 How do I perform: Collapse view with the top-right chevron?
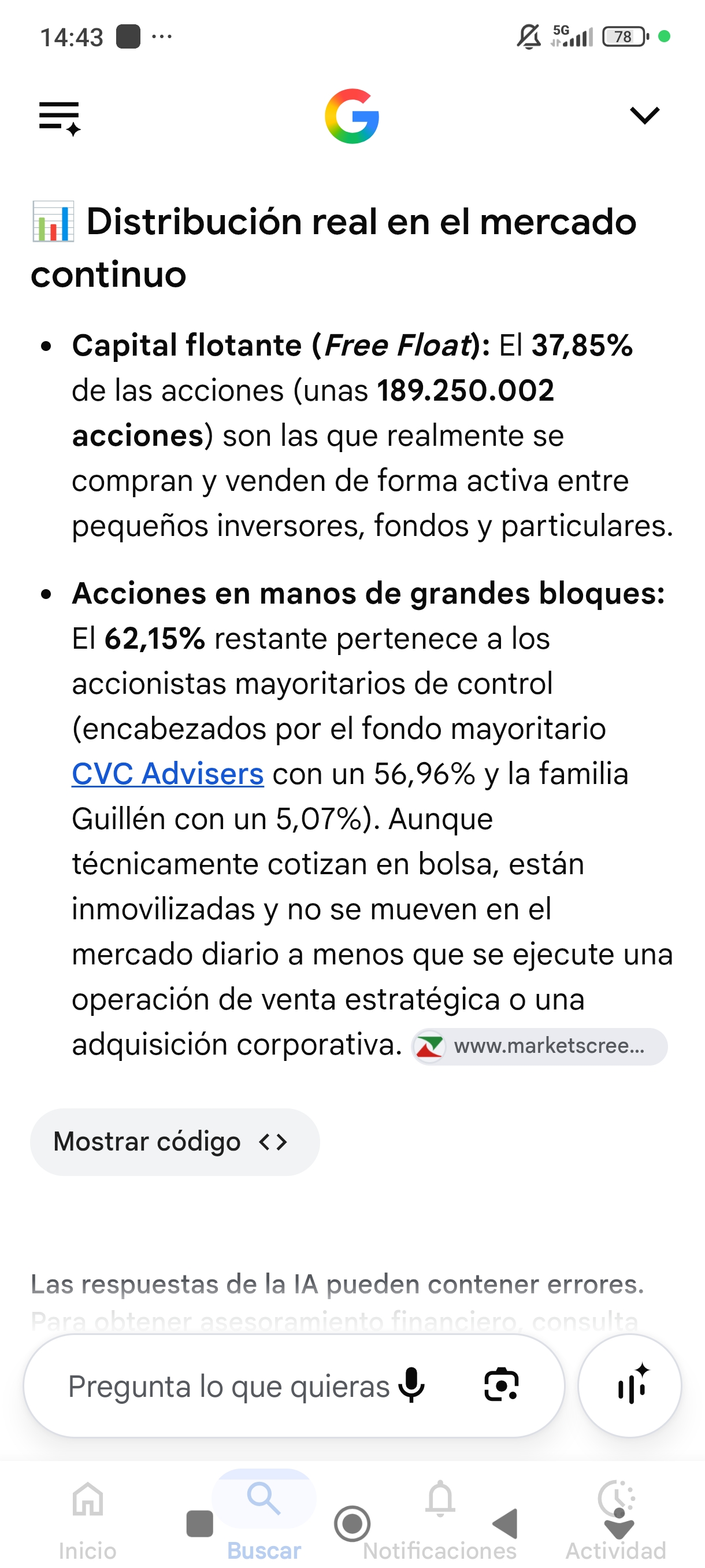(644, 115)
